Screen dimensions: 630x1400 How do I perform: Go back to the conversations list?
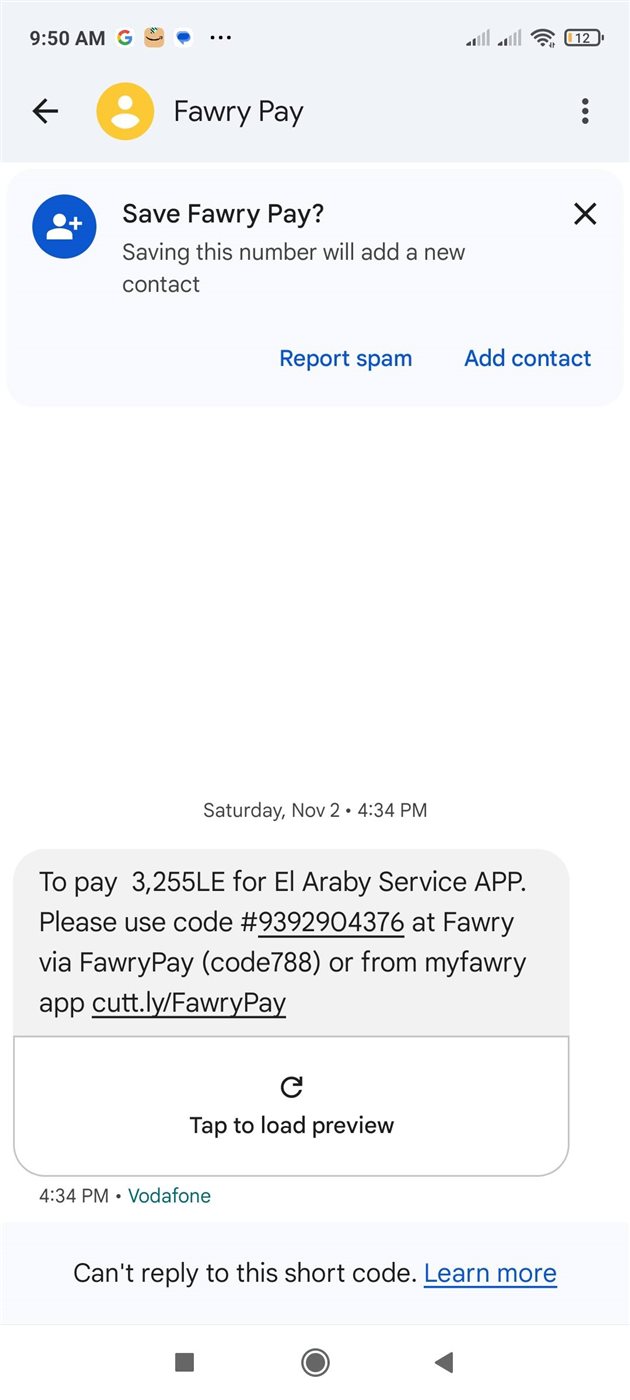[46, 111]
